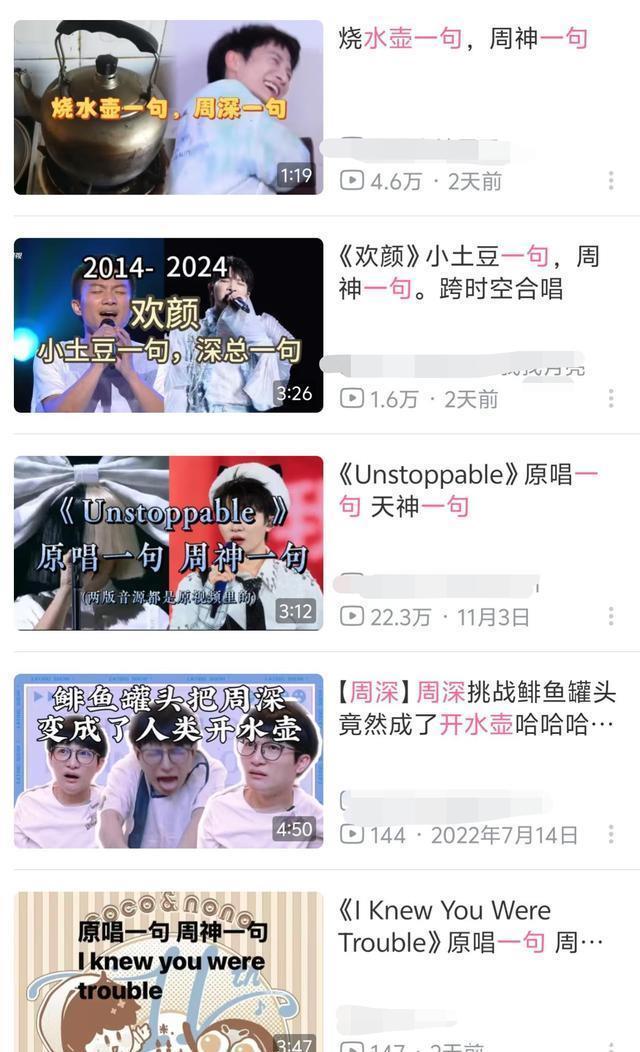The image size is (640, 1052).
Task: Open overflow menu for 《Unstoppable》 video
Action: coord(611,617)
